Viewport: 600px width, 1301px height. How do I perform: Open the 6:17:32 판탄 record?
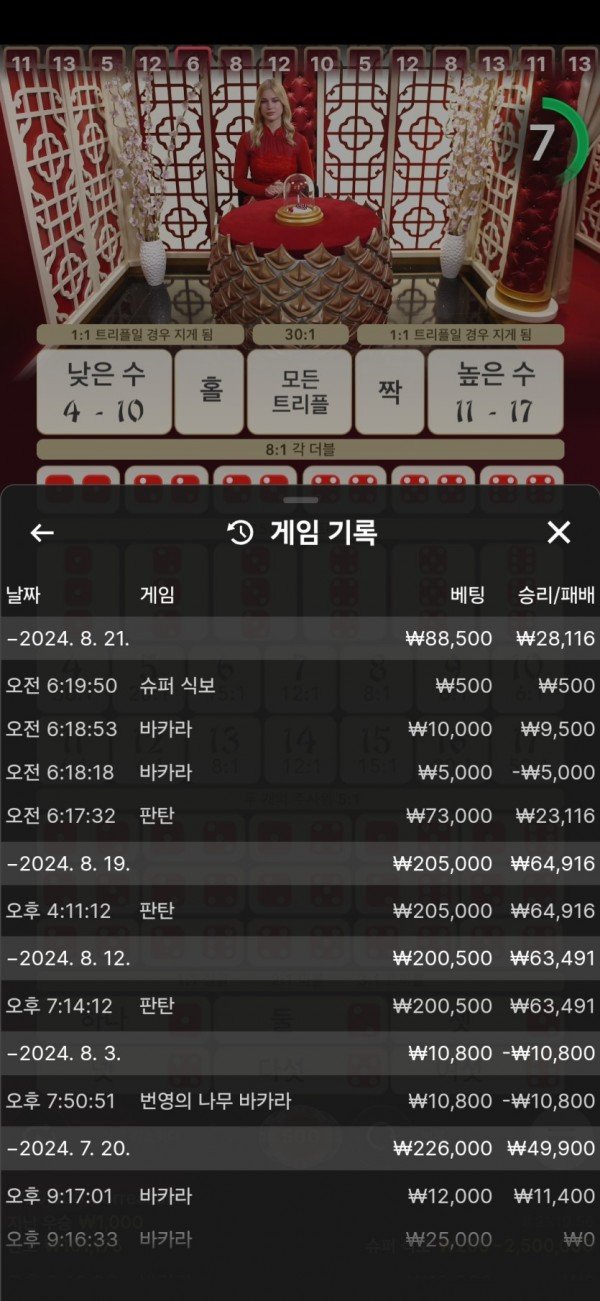(x=299, y=816)
